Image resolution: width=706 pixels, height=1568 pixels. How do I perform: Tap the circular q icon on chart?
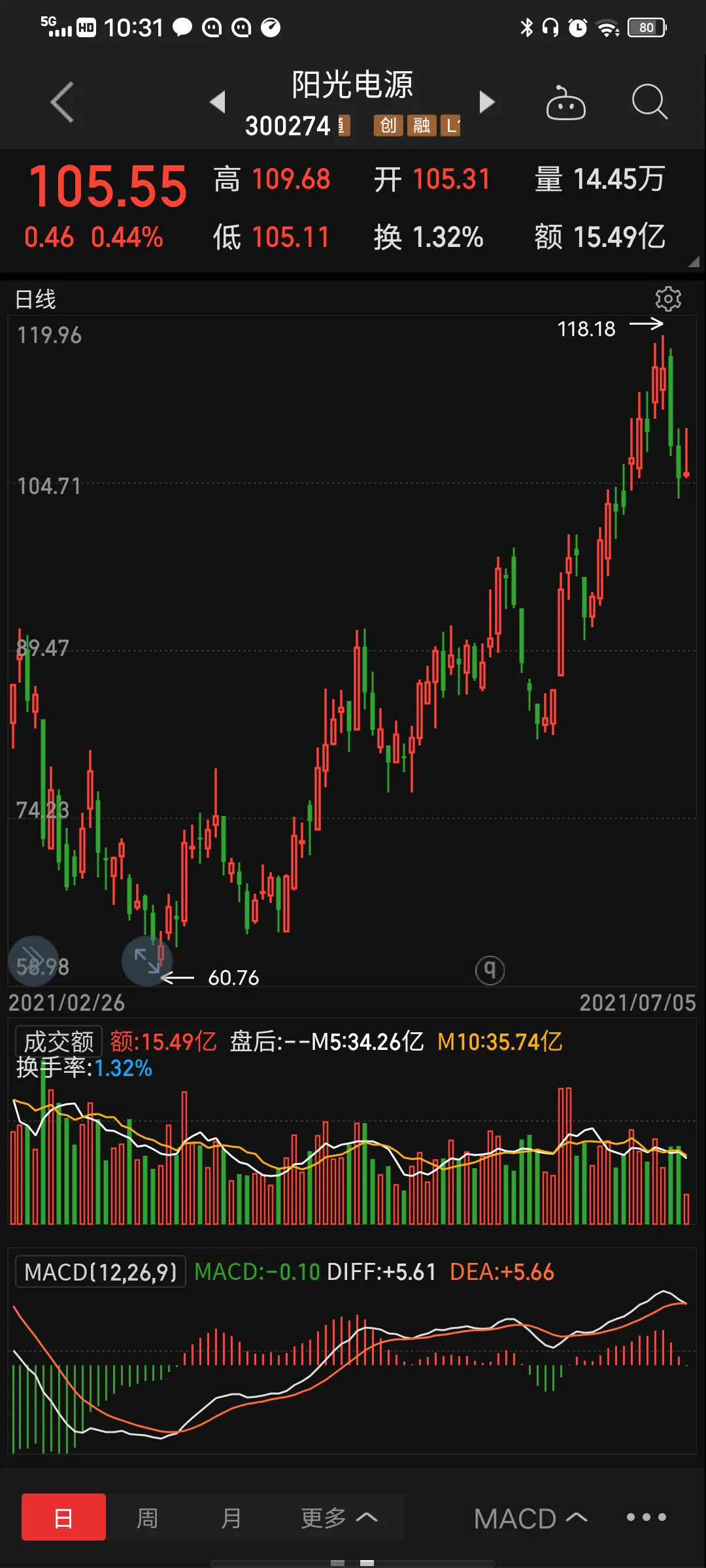tap(490, 970)
